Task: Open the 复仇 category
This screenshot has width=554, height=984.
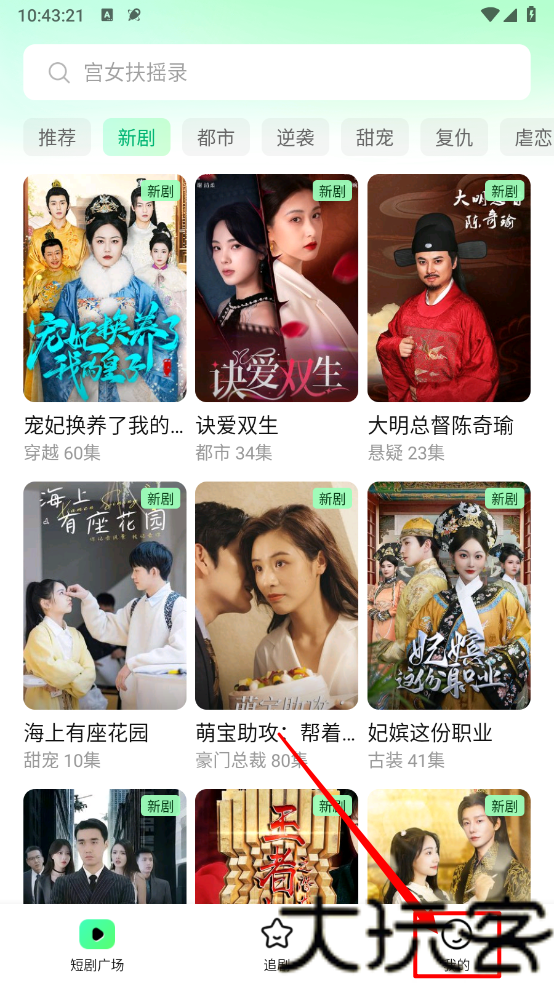Action: 454,137
